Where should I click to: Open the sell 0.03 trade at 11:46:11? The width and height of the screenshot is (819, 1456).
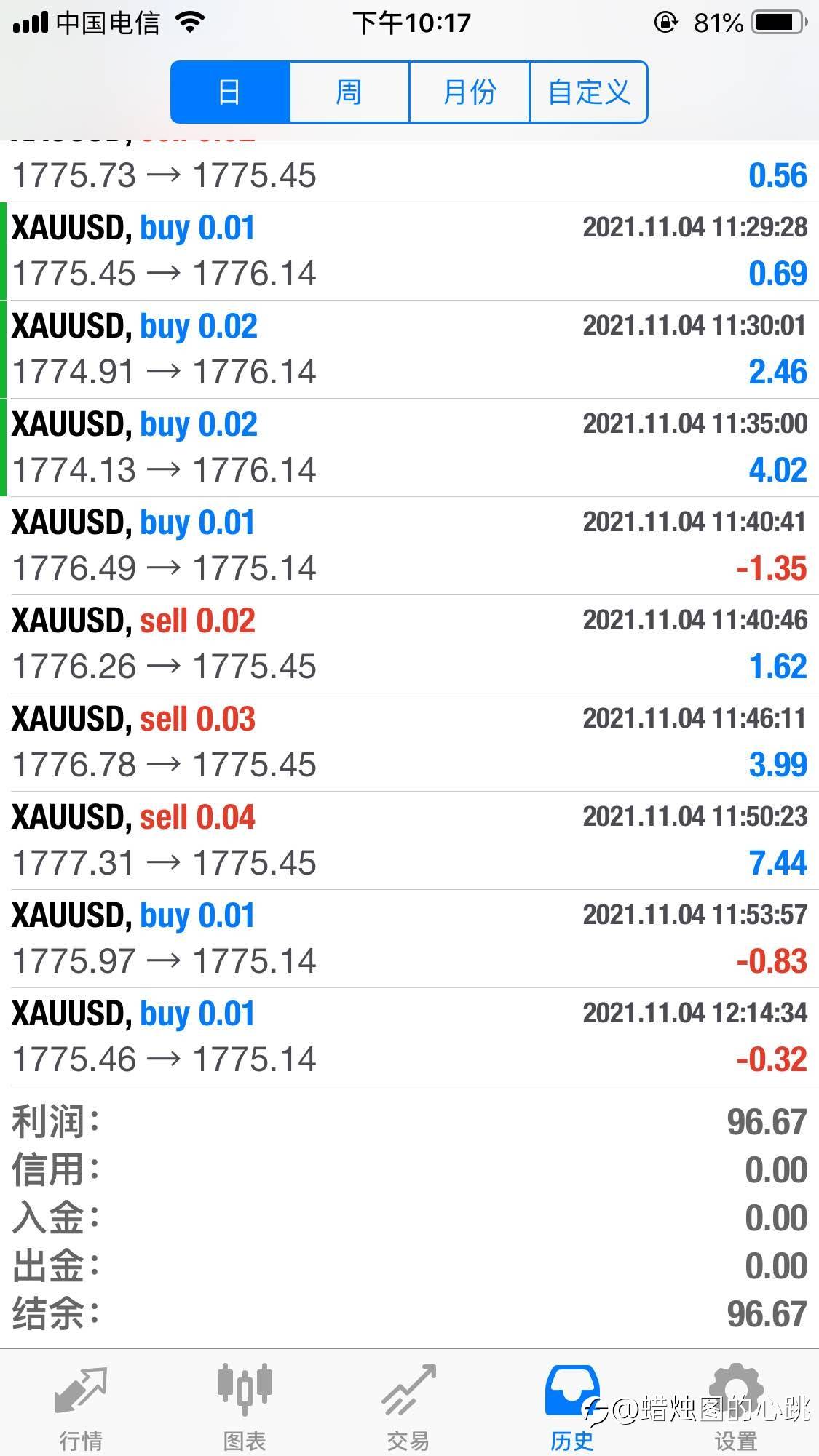point(409,742)
